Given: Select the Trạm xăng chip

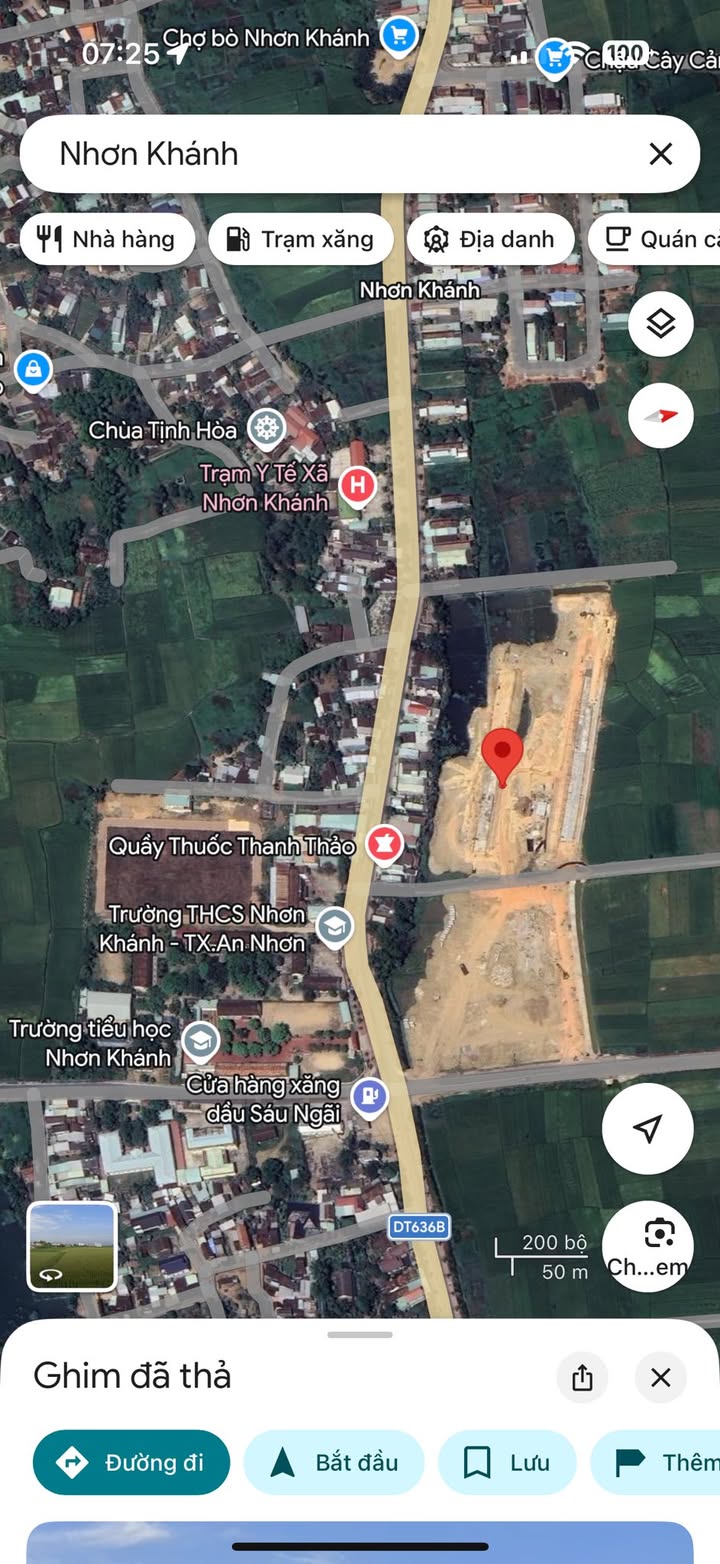Looking at the screenshot, I should tap(301, 240).
